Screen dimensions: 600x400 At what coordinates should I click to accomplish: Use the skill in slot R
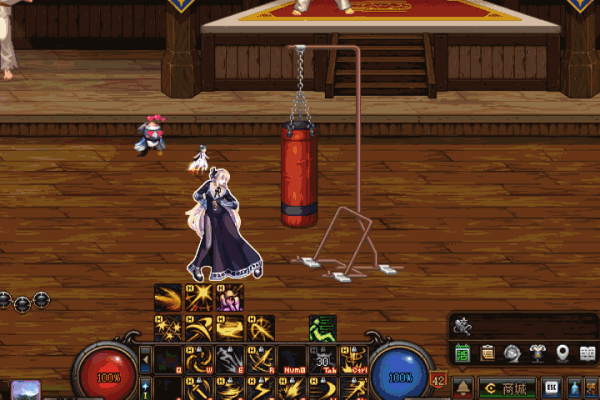point(261,359)
